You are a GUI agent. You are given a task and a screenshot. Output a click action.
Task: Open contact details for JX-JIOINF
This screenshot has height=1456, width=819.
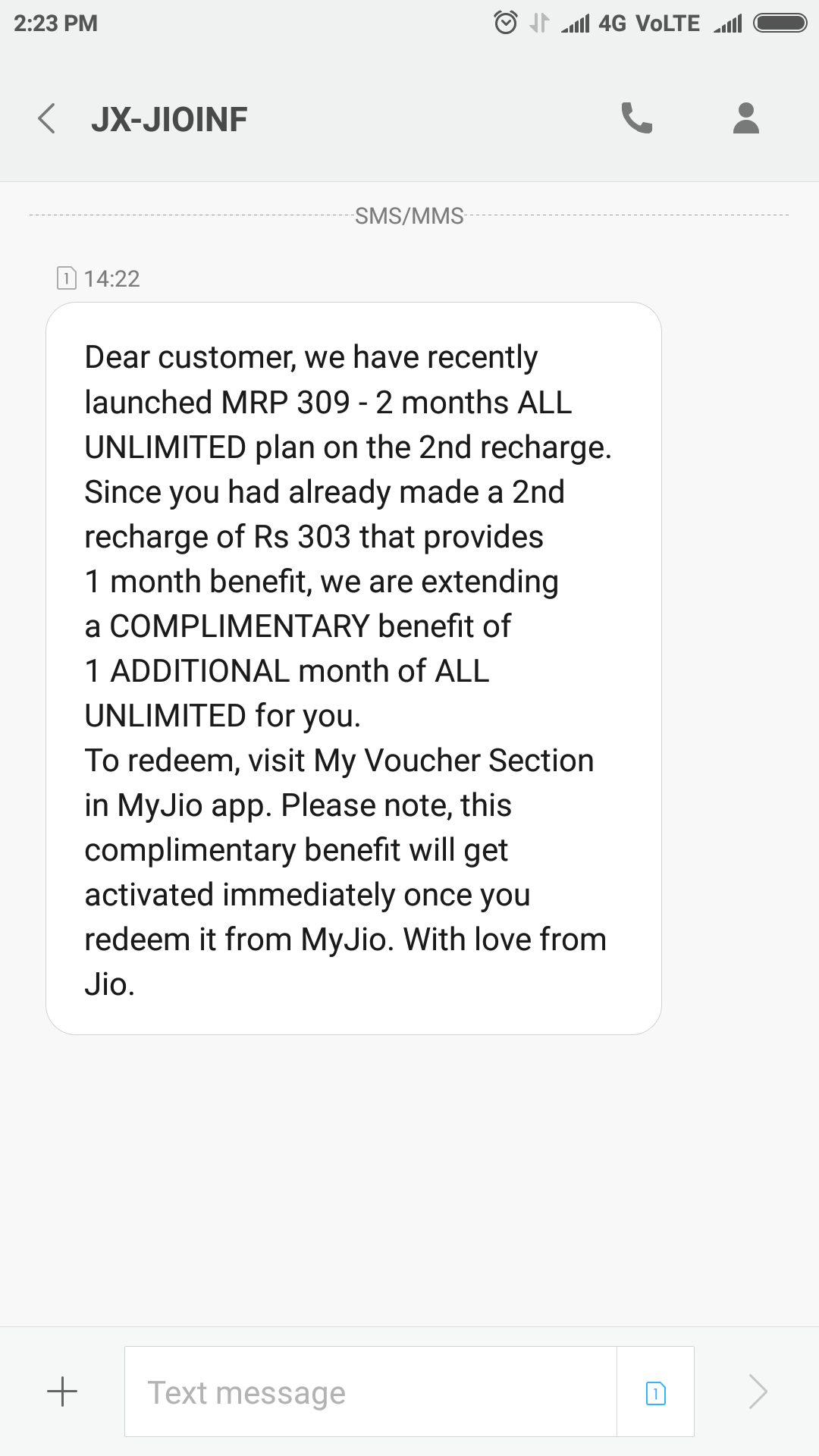tap(745, 118)
